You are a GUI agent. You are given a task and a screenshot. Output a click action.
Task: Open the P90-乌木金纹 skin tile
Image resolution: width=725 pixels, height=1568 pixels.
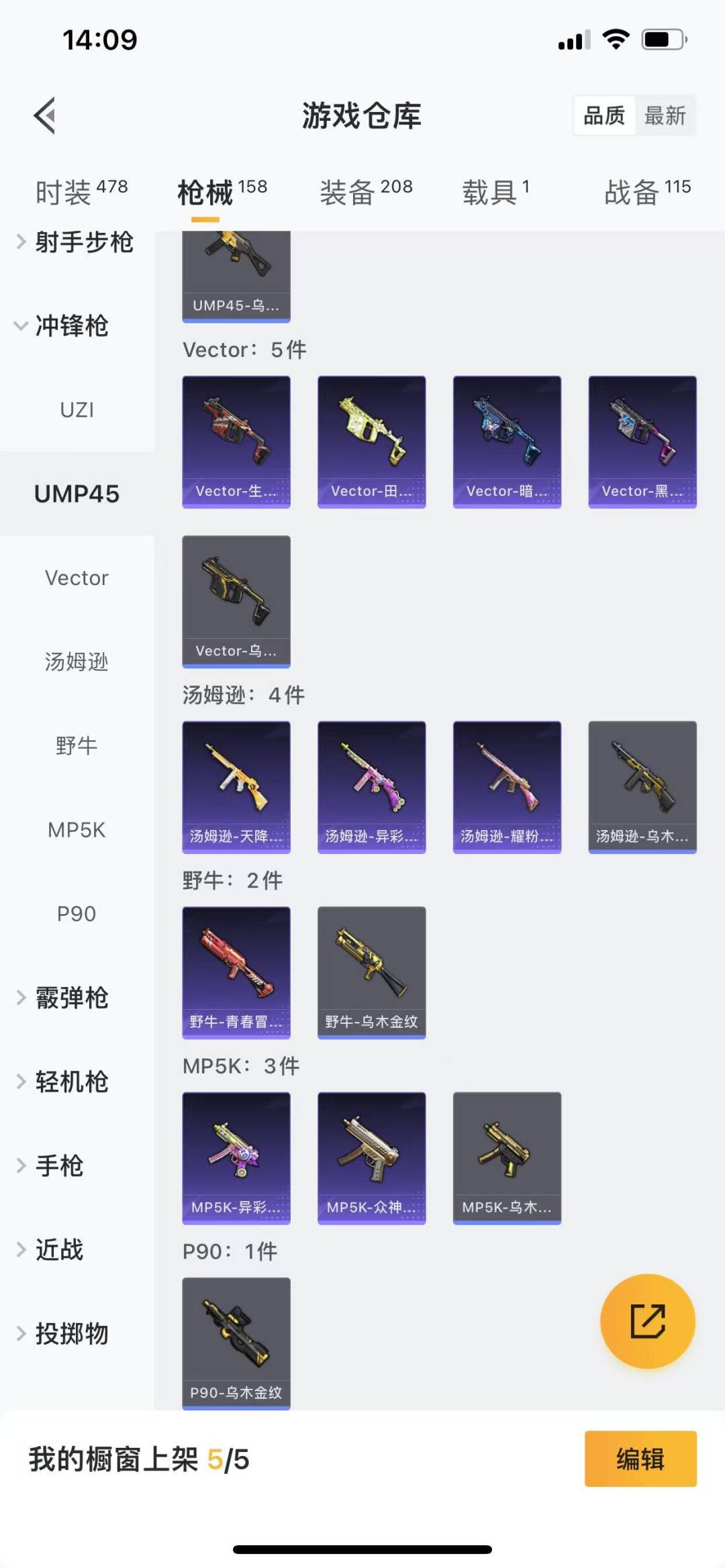pos(236,1343)
